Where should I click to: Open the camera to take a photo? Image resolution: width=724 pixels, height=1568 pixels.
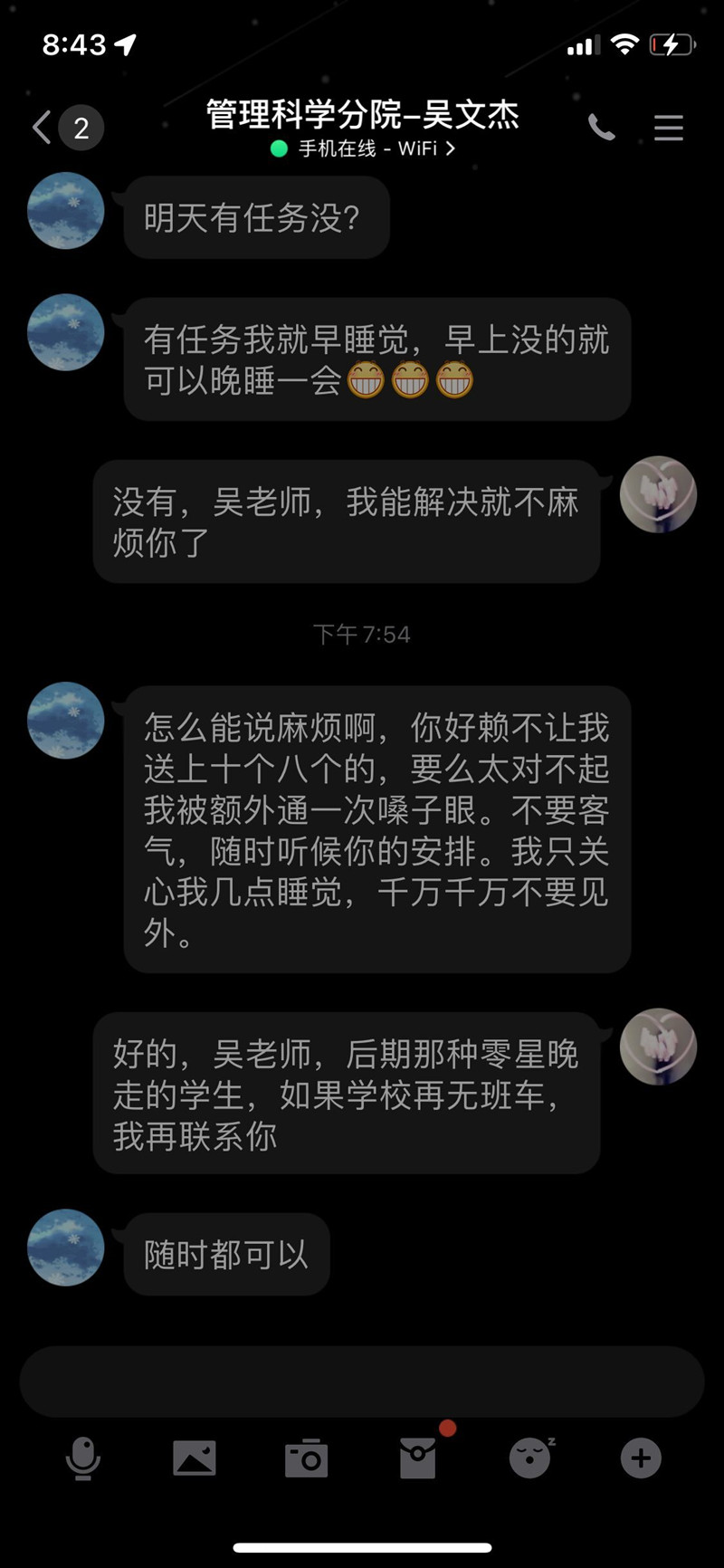tap(306, 1458)
